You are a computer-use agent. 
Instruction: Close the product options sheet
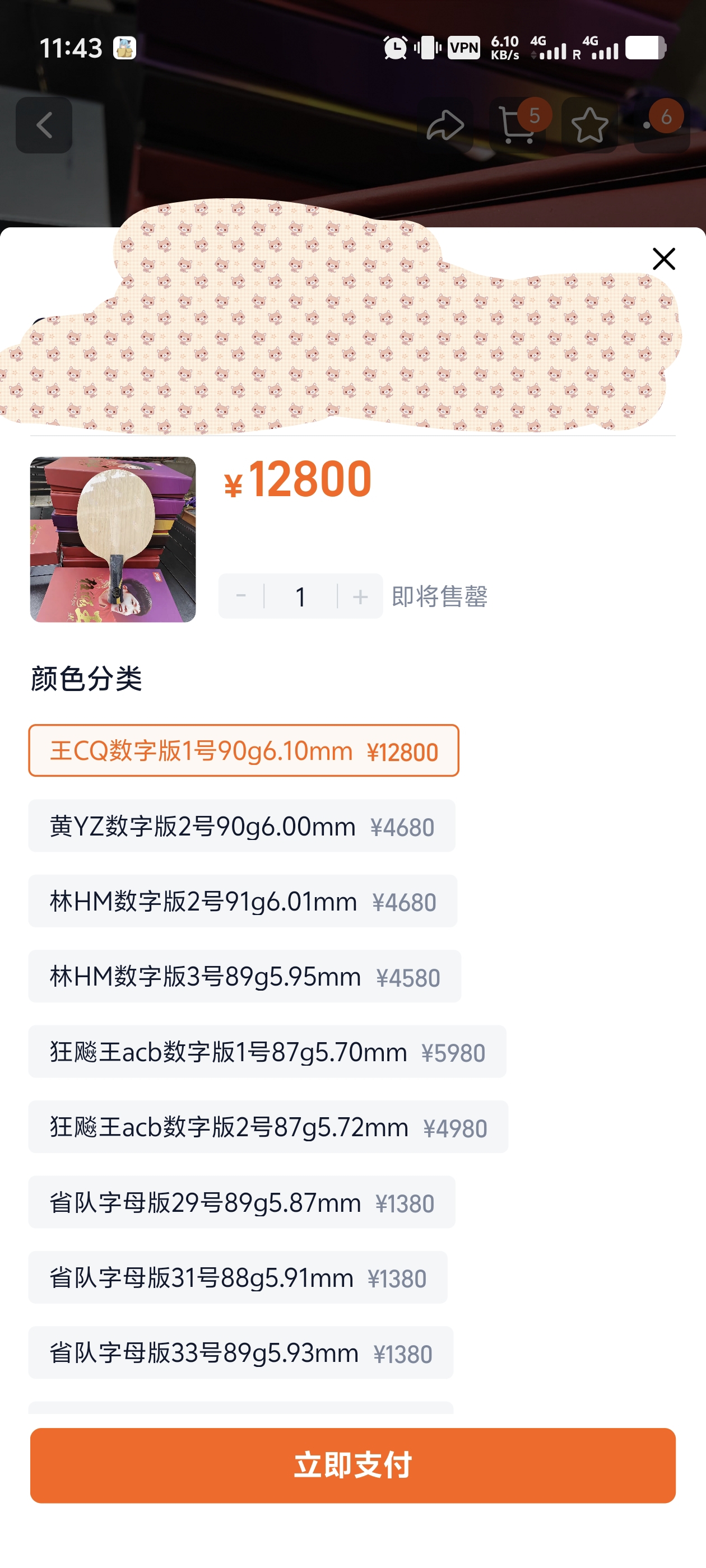663,259
